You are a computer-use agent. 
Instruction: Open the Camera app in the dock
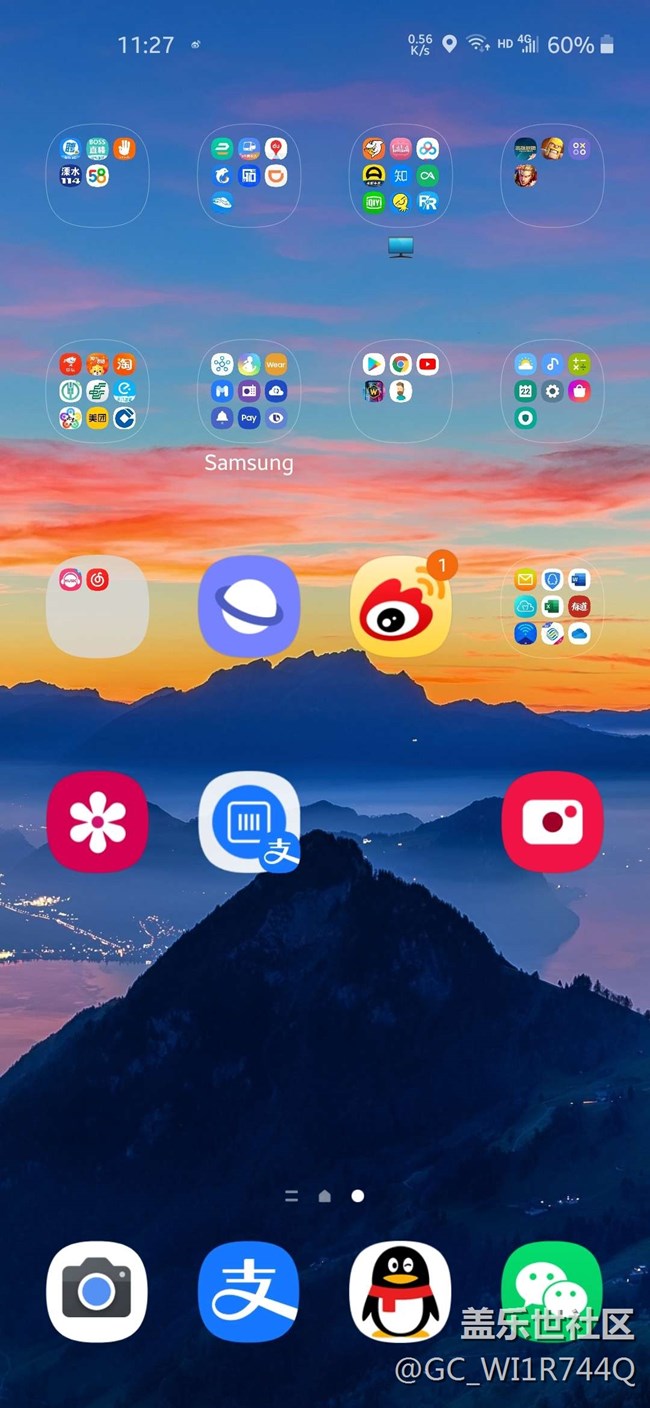pyautogui.click(x=97, y=1291)
